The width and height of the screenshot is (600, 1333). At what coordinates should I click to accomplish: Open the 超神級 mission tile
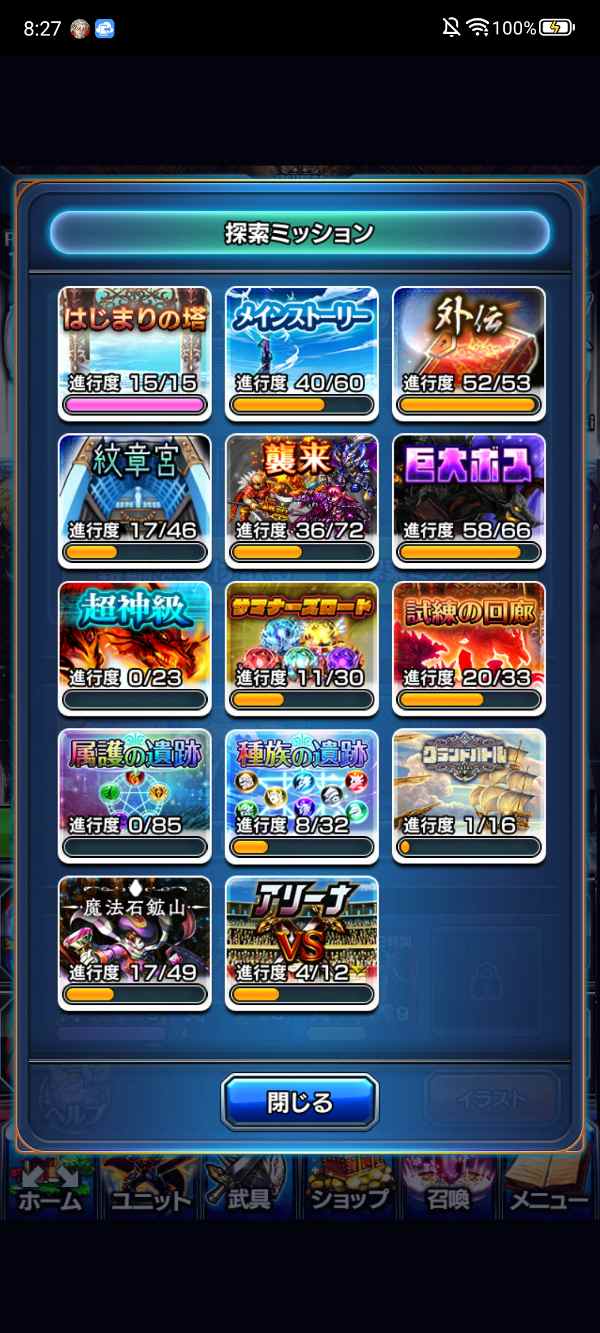[x=135, y=647]
